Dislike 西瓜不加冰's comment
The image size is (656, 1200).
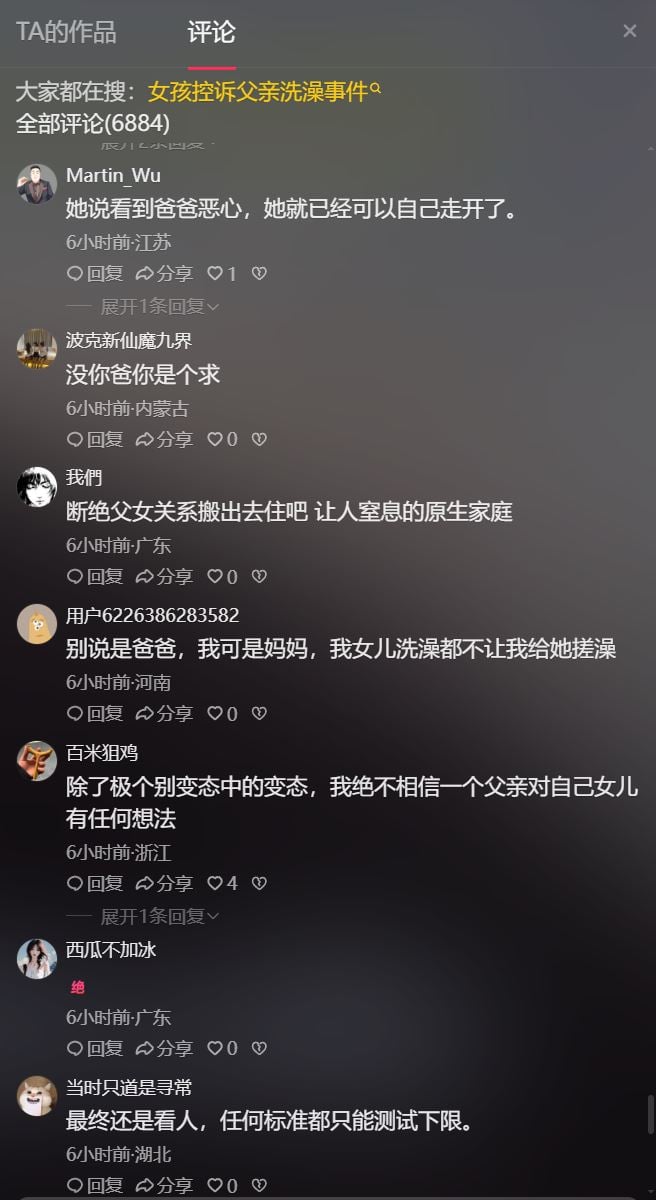tap(259, 1048)
